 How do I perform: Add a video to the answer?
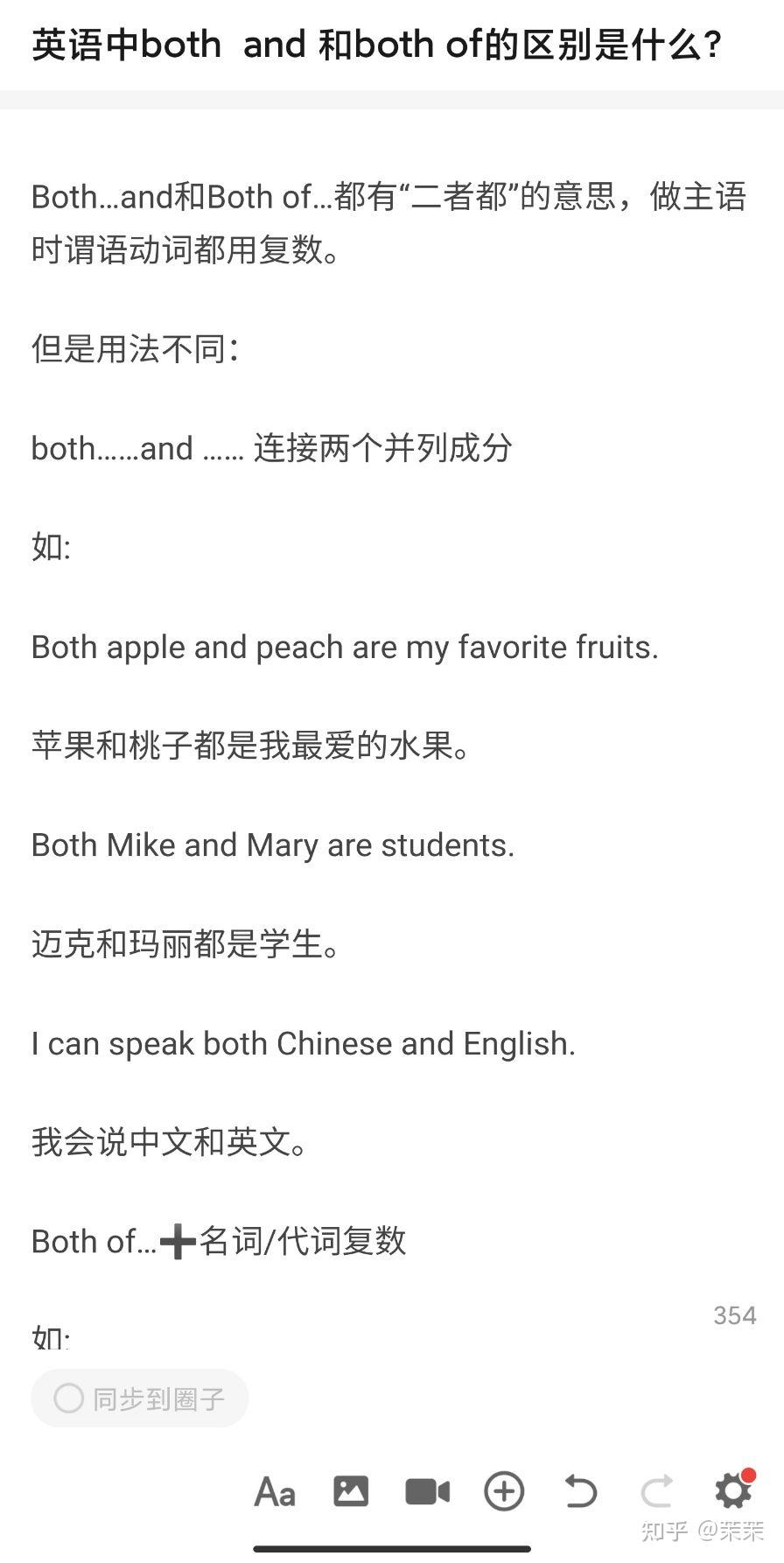tap(427, 1491)
